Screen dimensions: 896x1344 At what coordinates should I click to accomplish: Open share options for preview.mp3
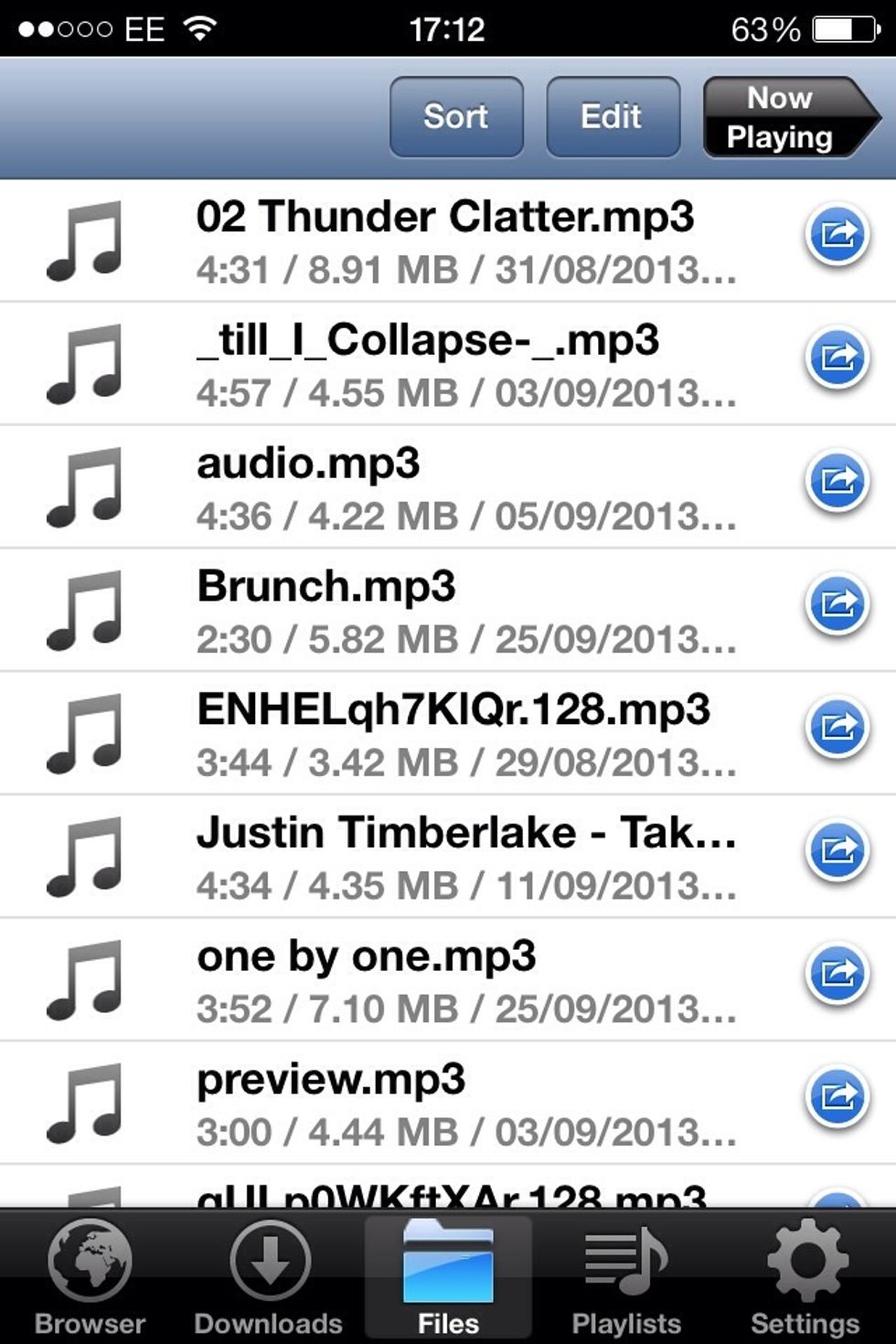pyautogui.click(x=837, y=1096)
